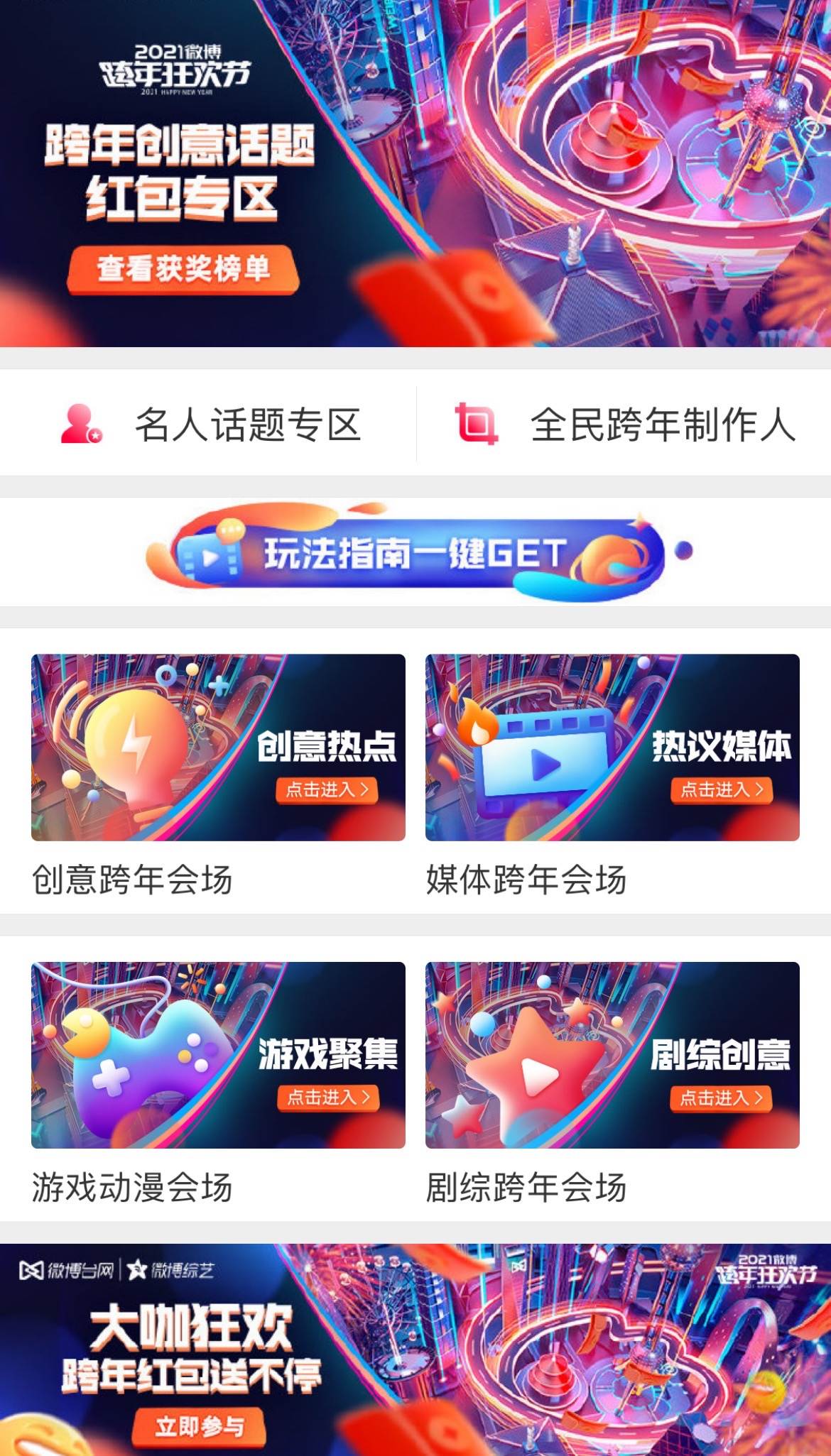
Task: Open 全民跨年制作人
Action: [x=624, y=425]
